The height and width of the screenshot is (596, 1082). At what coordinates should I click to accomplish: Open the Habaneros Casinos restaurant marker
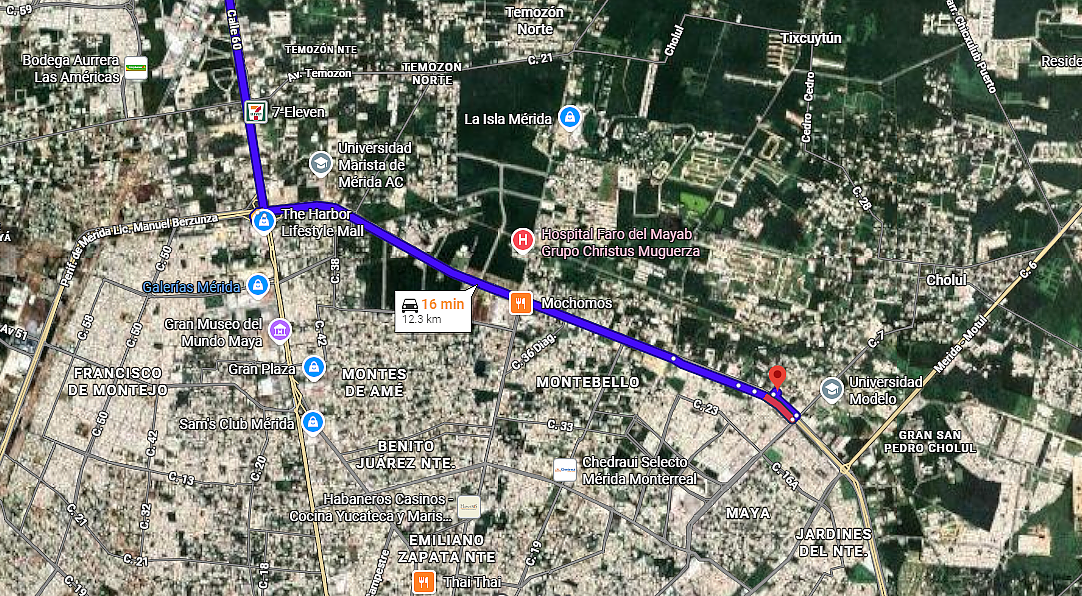[468, 507]
